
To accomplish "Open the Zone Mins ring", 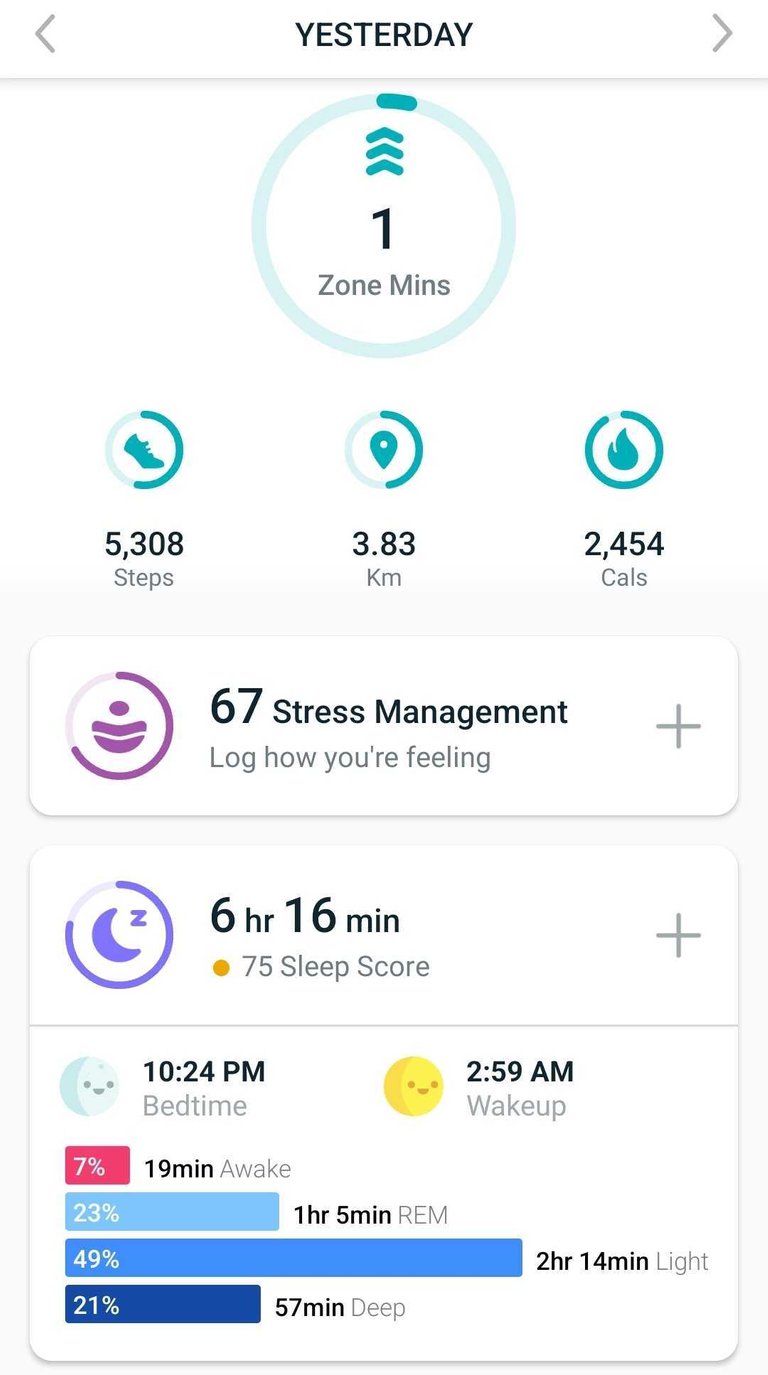I will click(384, 226).
